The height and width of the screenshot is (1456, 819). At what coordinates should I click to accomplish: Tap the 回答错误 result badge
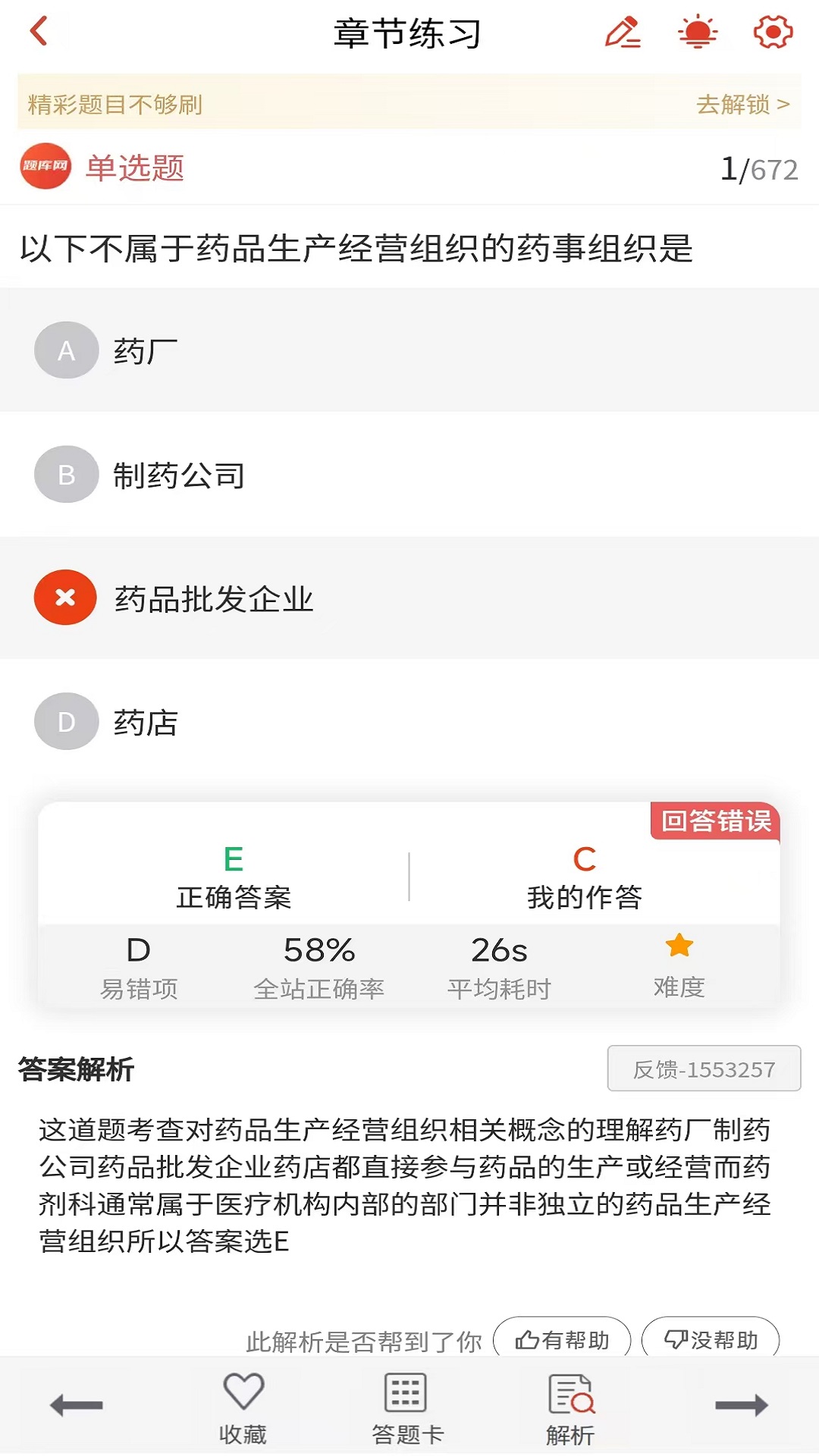(x=715, y=821)
